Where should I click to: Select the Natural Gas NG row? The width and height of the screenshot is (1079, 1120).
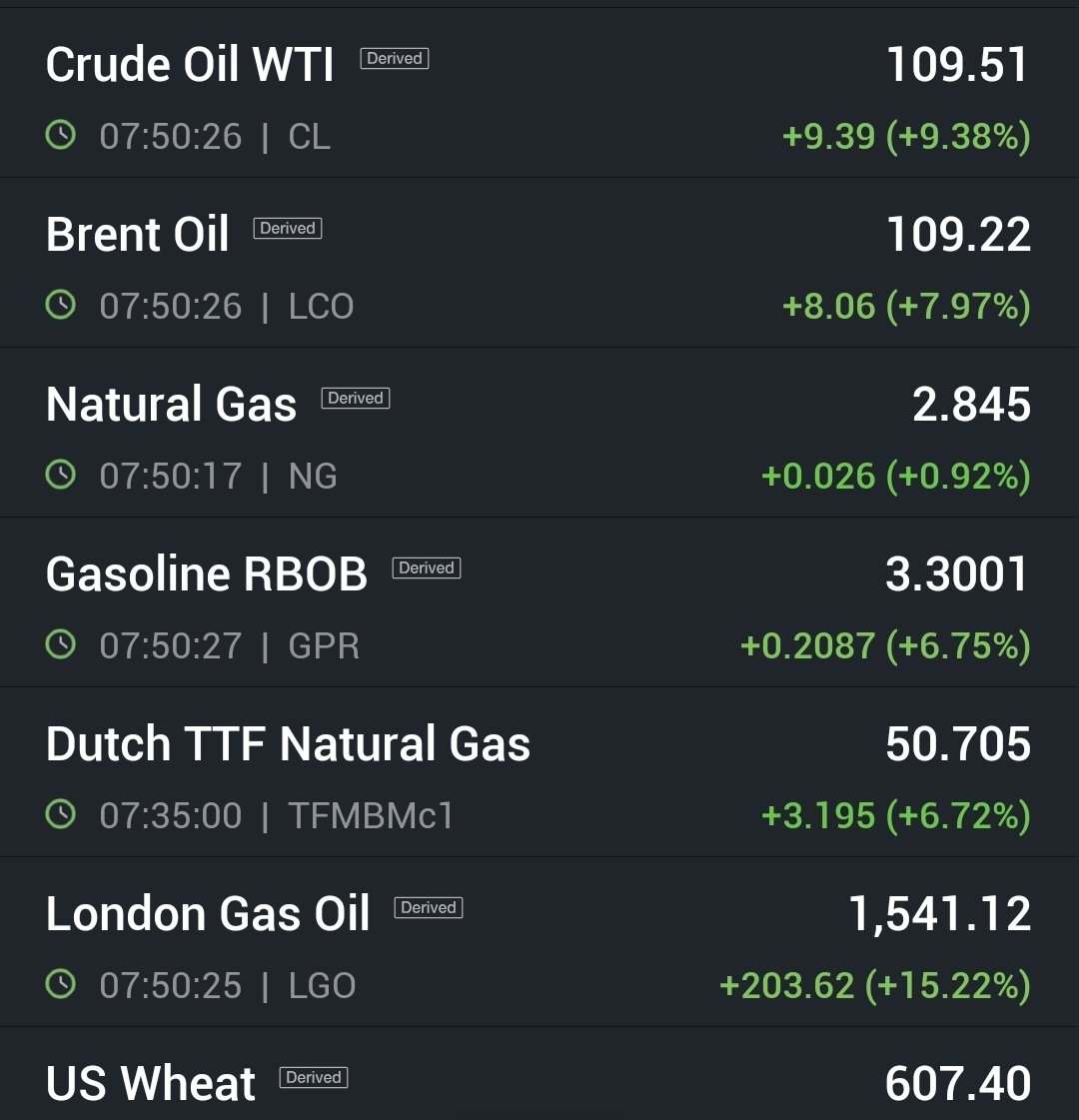pos(172,406)
